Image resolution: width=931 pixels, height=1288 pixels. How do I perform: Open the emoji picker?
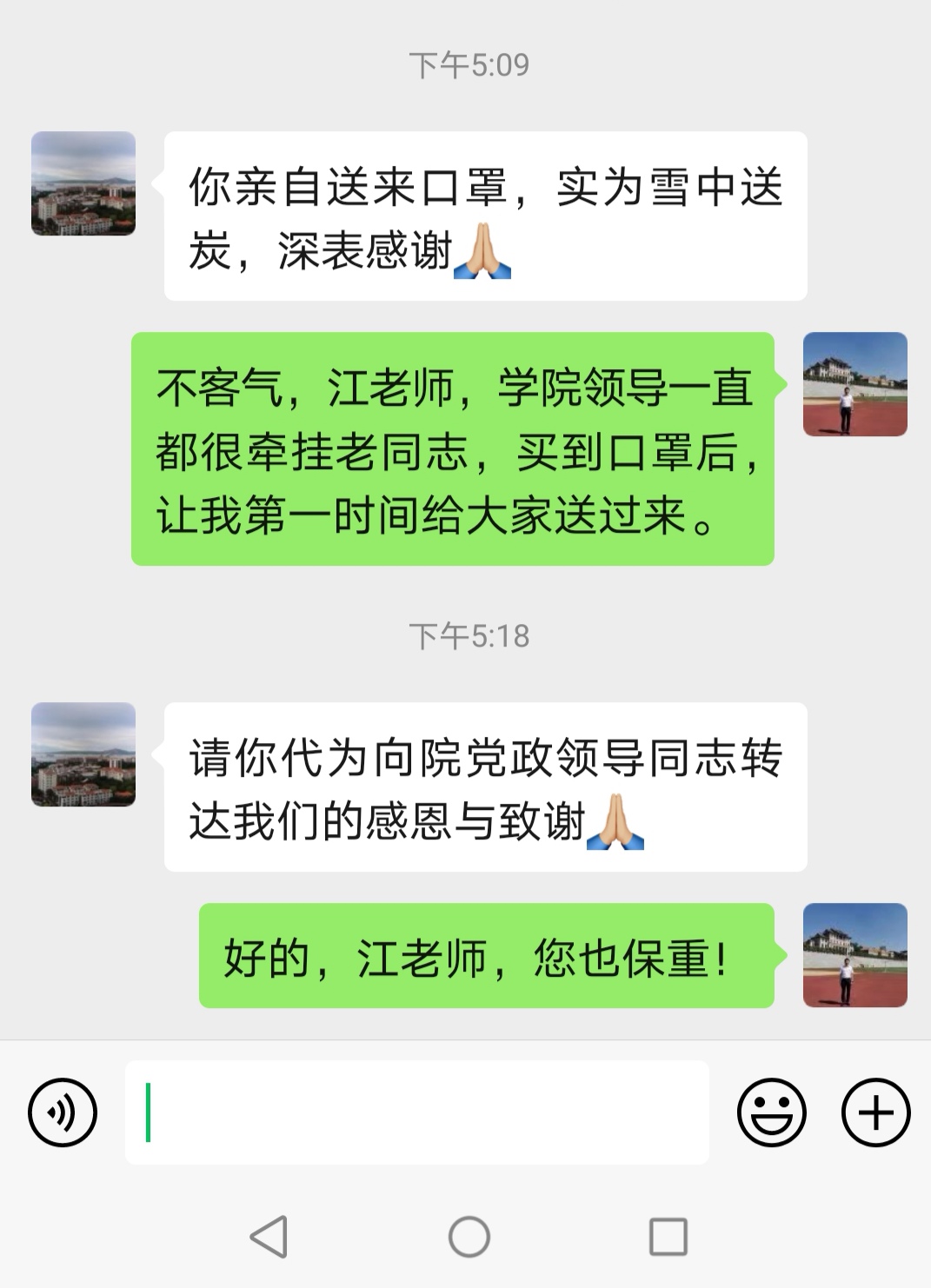coord(771,1112)
